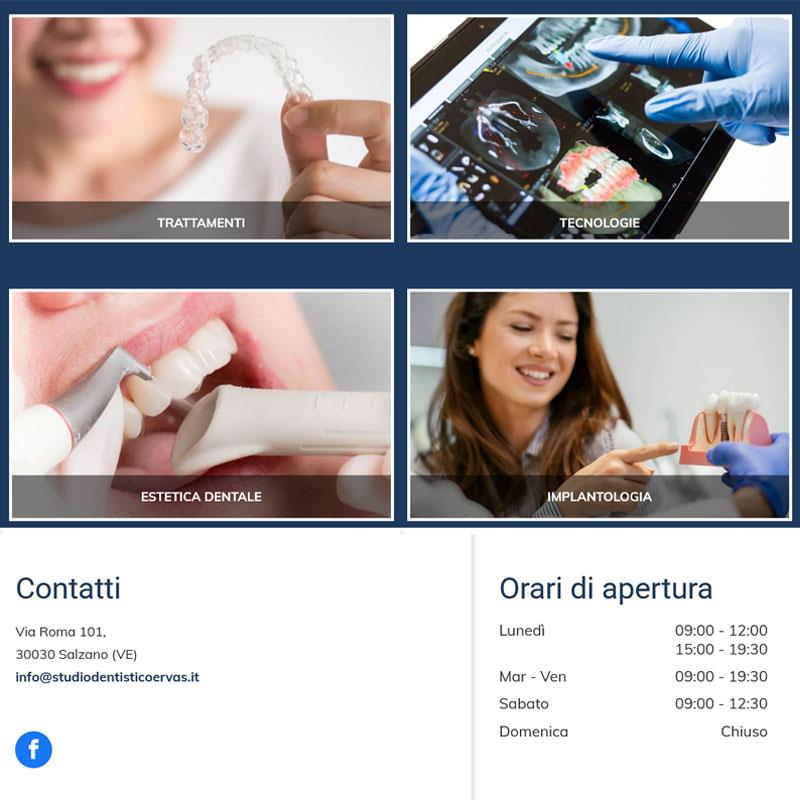The width and height of the screenshot is (800, 800).
Task: Open the Trattamenti tile
Action: [x=200, y=128]
